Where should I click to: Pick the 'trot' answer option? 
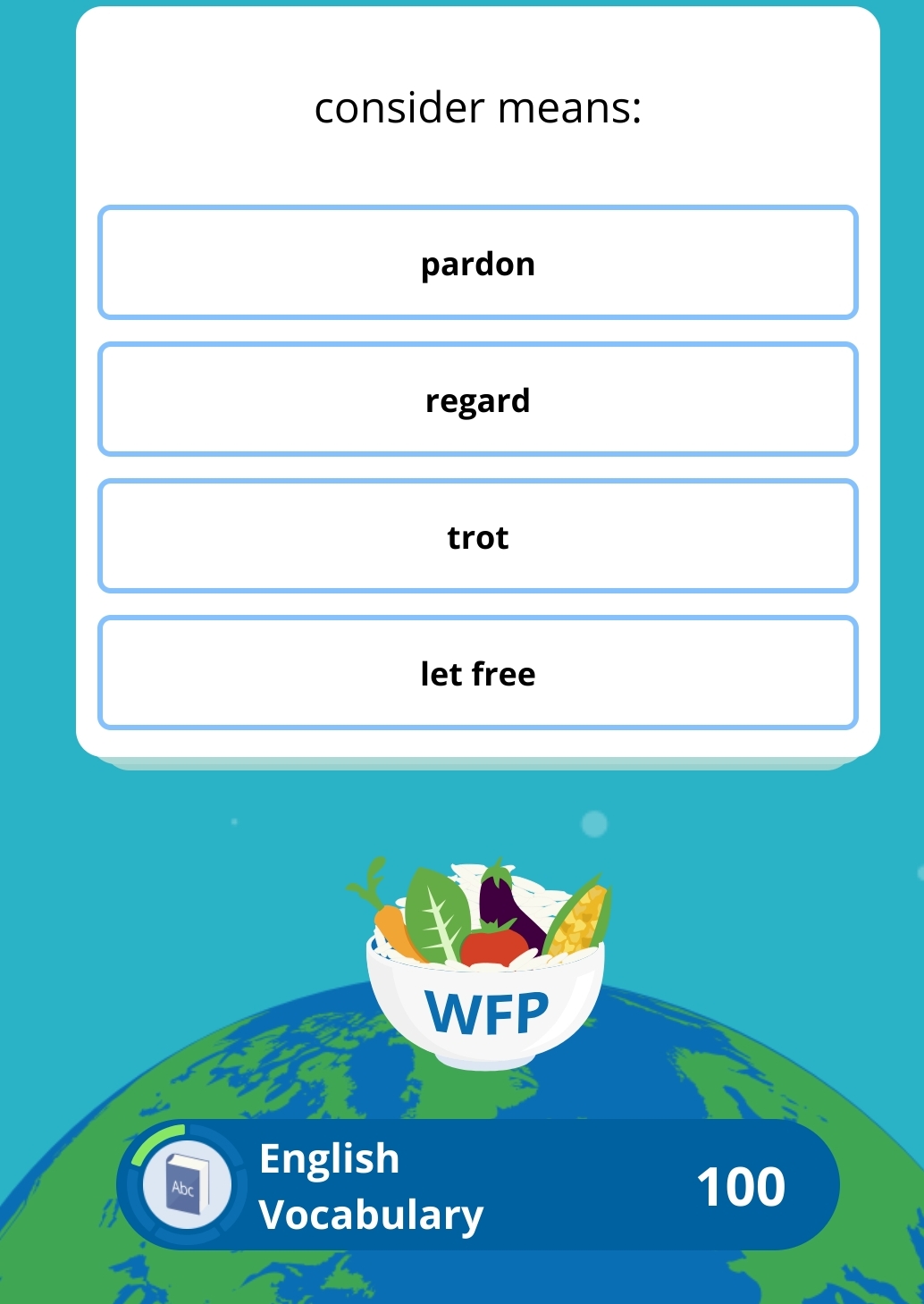477,536
